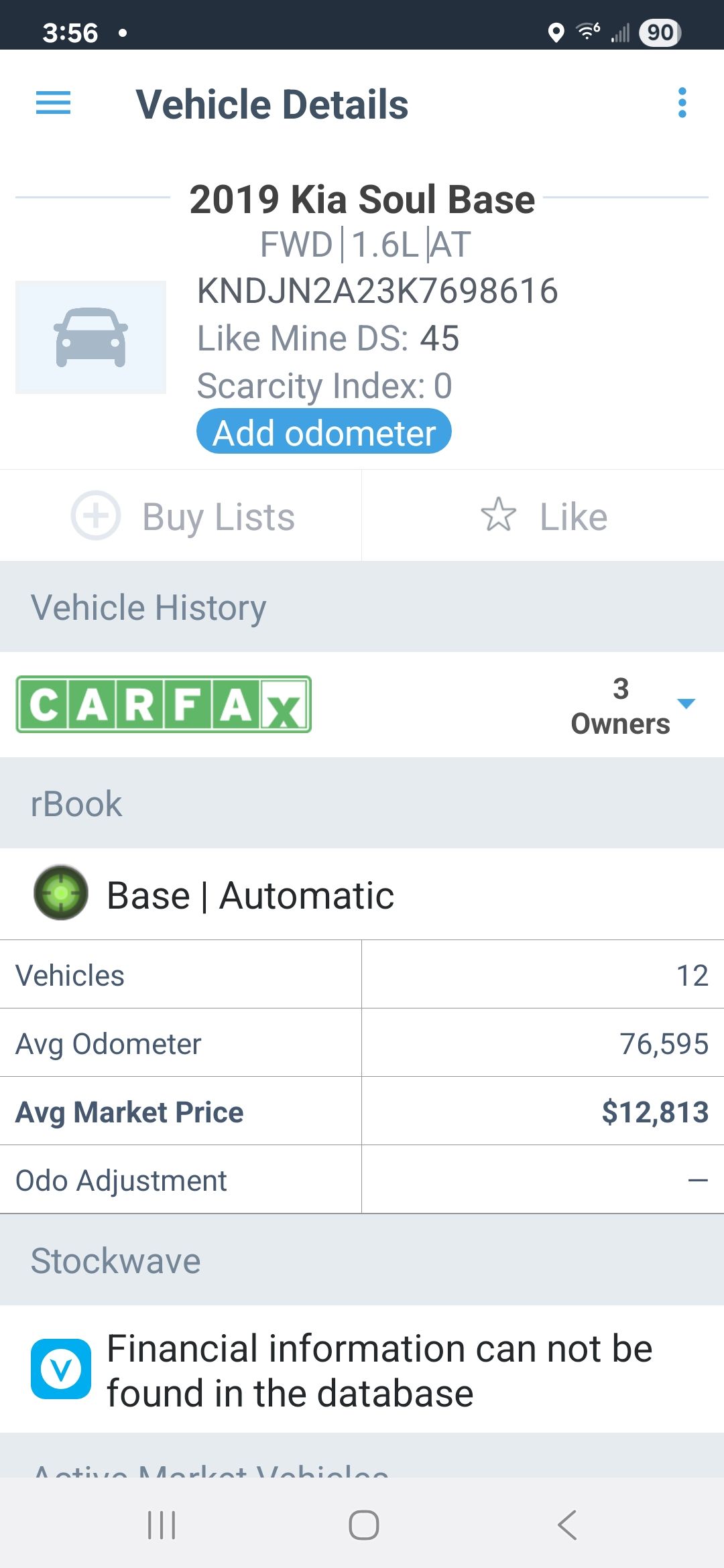Select the Base | Automatic rBook trim
This screenshot has width=724, height=1568.
pos(362,895)
